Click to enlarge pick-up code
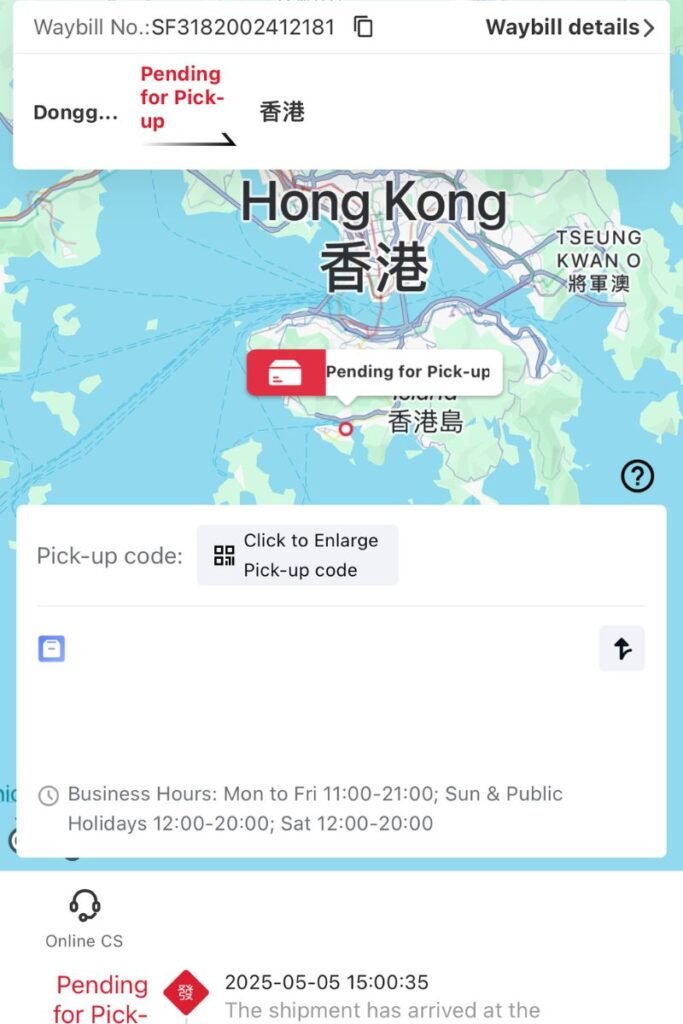The height and width of the screenshot is (1024, 683). (x=297, y=555)
